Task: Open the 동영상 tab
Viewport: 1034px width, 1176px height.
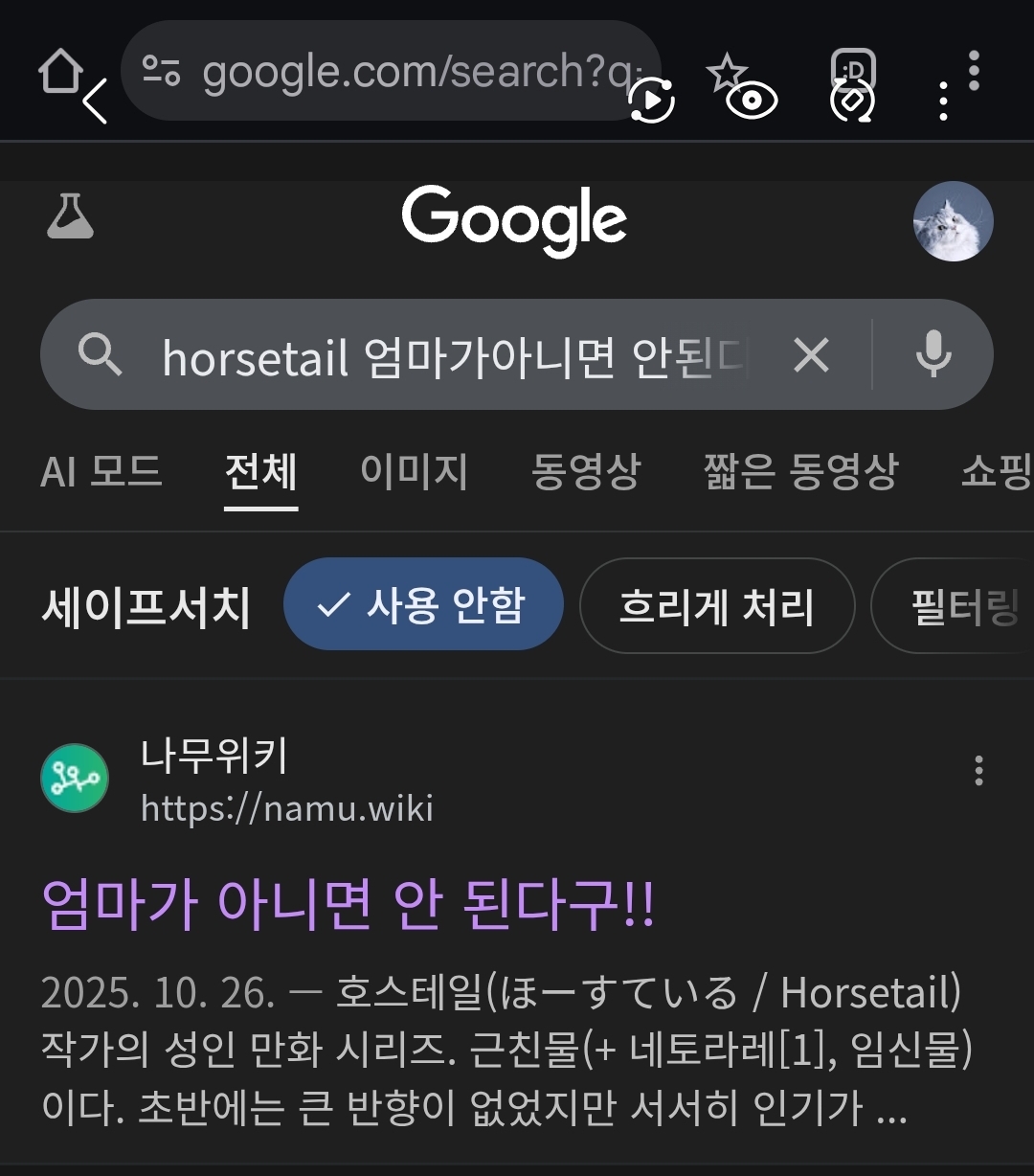Action: point(585,471)
